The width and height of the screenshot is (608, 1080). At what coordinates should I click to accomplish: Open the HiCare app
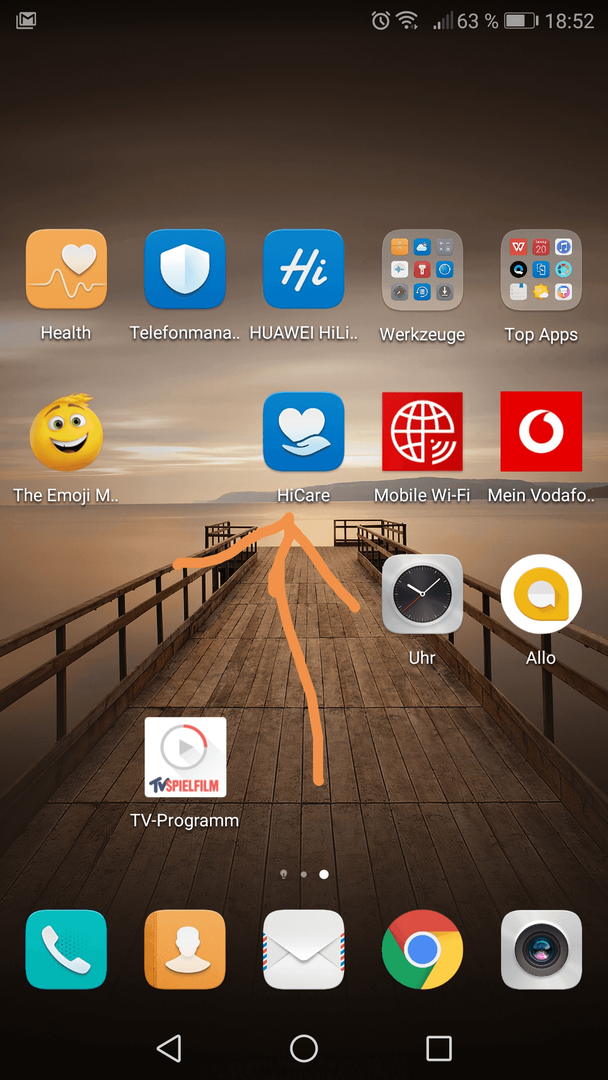(x=303, y=432)
